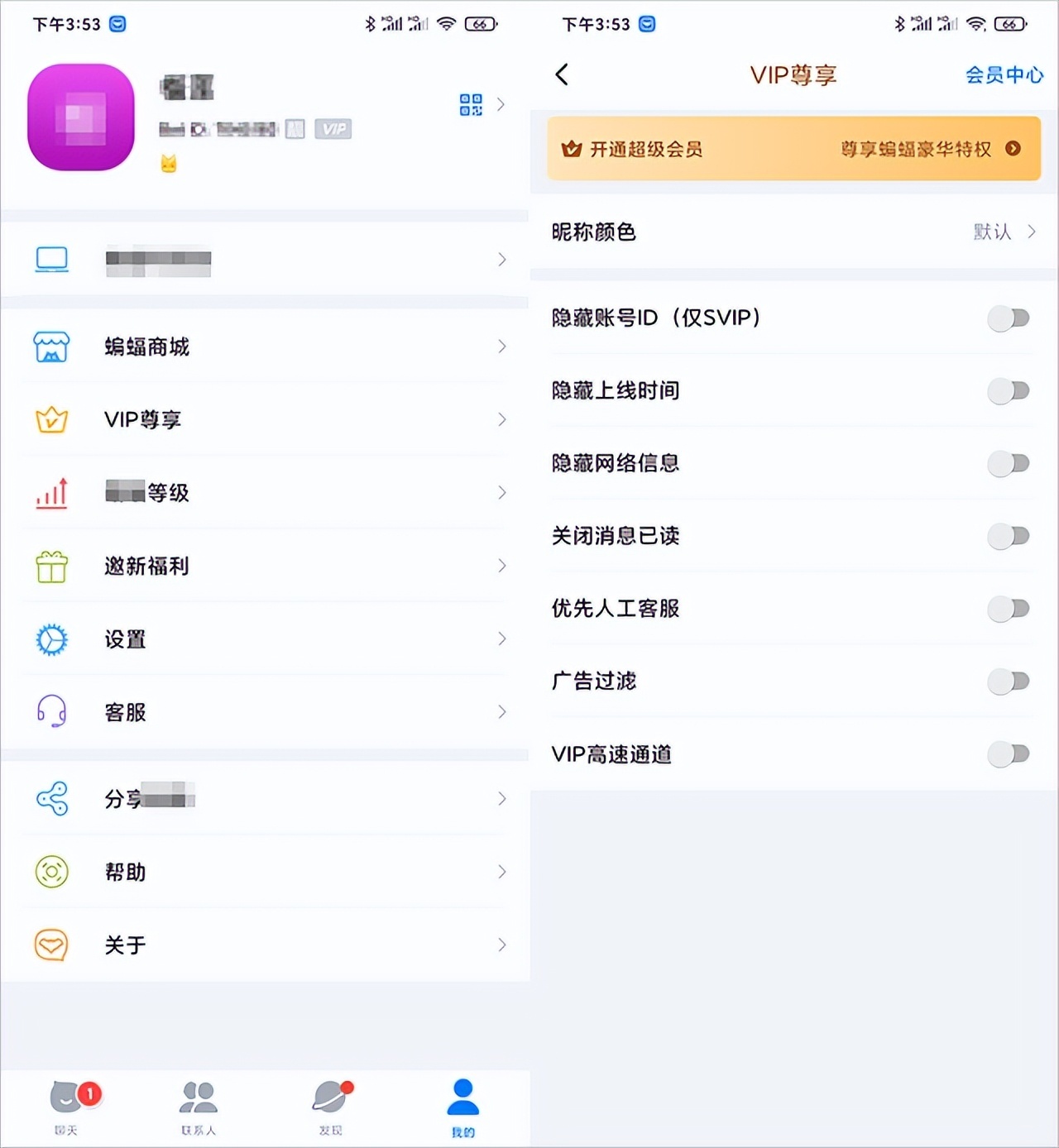
Task: Open VIP尊享 row
Action: coord(265,419)
